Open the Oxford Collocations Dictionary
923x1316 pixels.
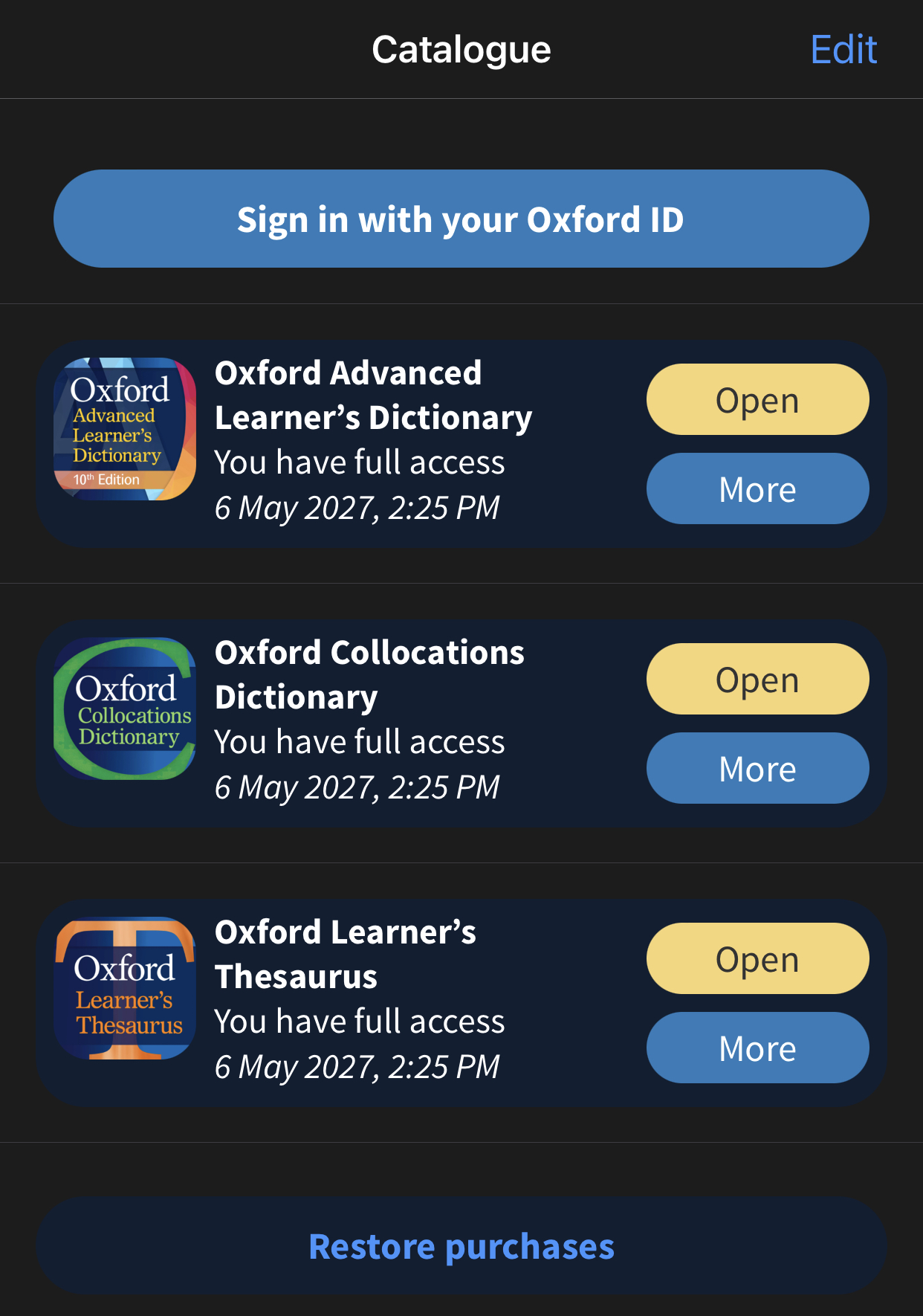pos(757,680)
